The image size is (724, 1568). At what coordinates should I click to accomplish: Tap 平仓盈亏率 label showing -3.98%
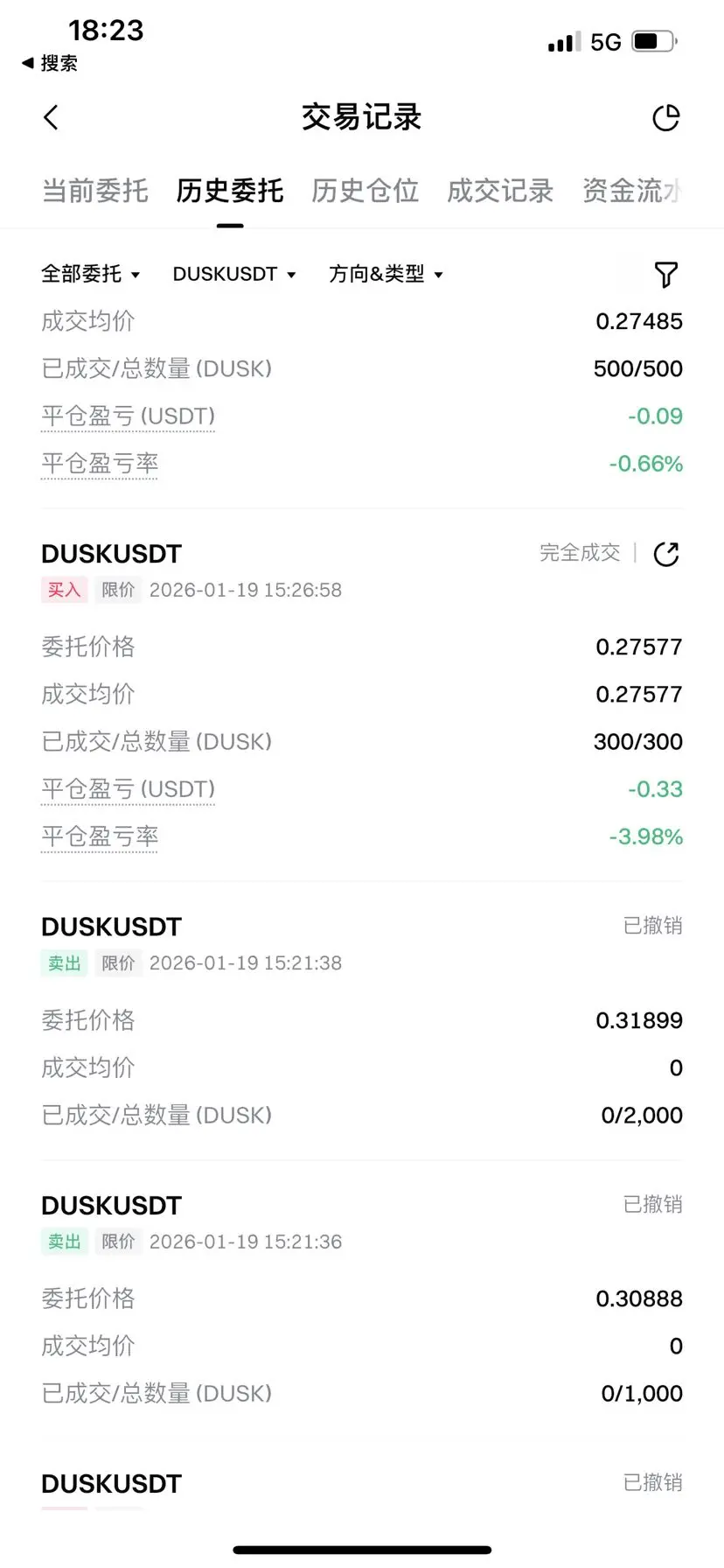tap(100, 836)
